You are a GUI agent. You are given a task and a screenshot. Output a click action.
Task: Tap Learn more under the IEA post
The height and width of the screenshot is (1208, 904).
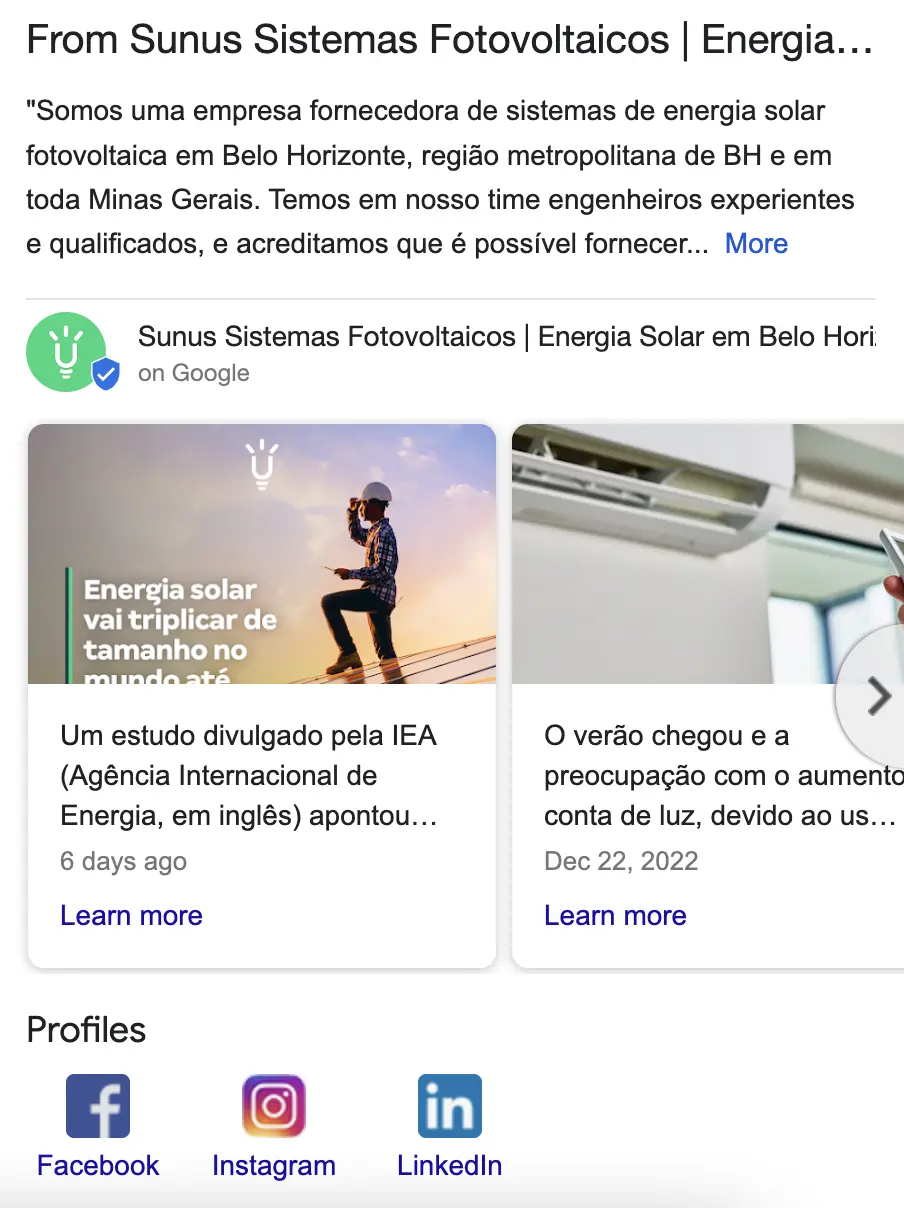(x=131, y=916)
